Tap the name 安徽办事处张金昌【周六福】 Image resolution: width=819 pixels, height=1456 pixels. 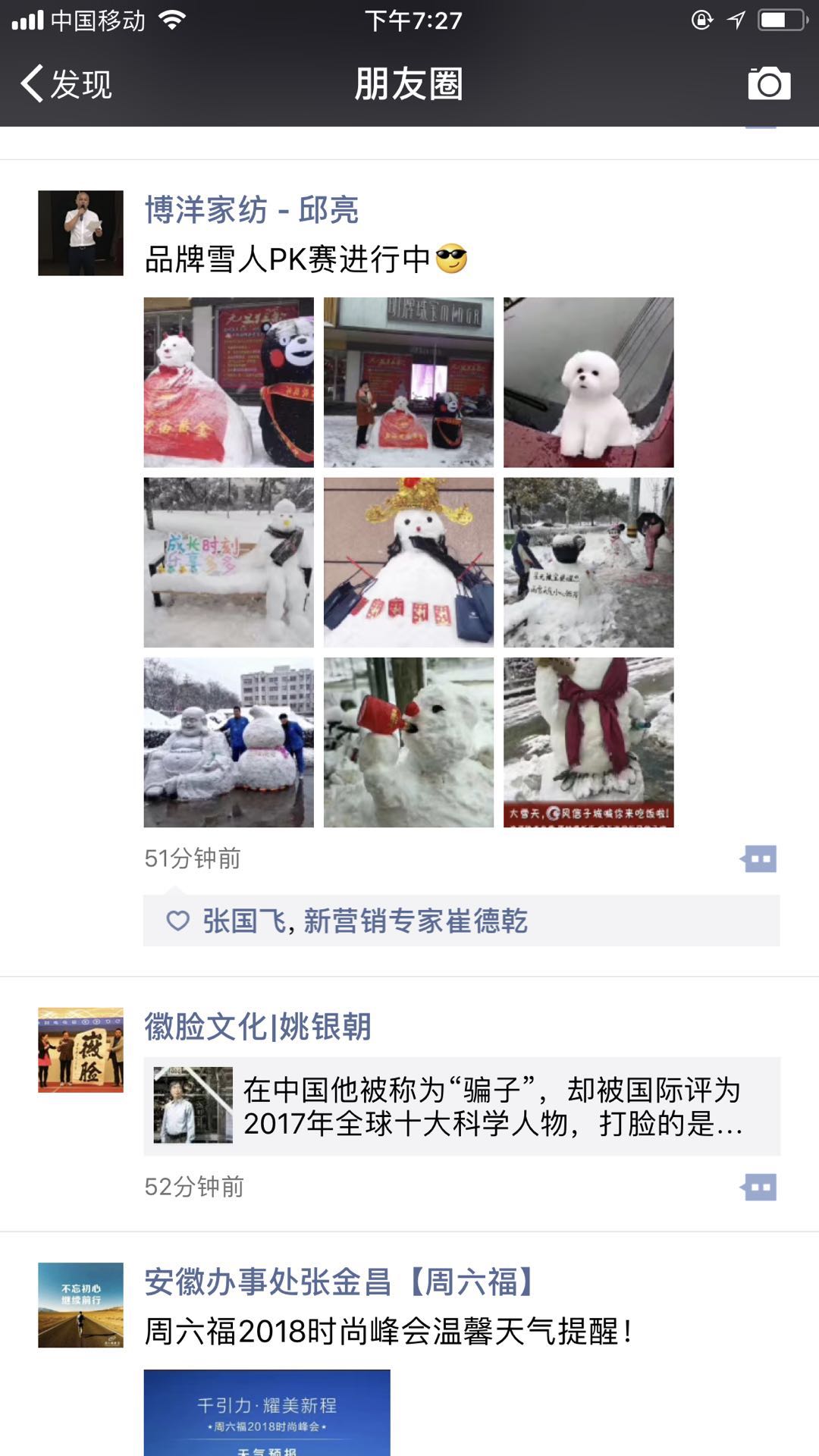click(341, 1282)
